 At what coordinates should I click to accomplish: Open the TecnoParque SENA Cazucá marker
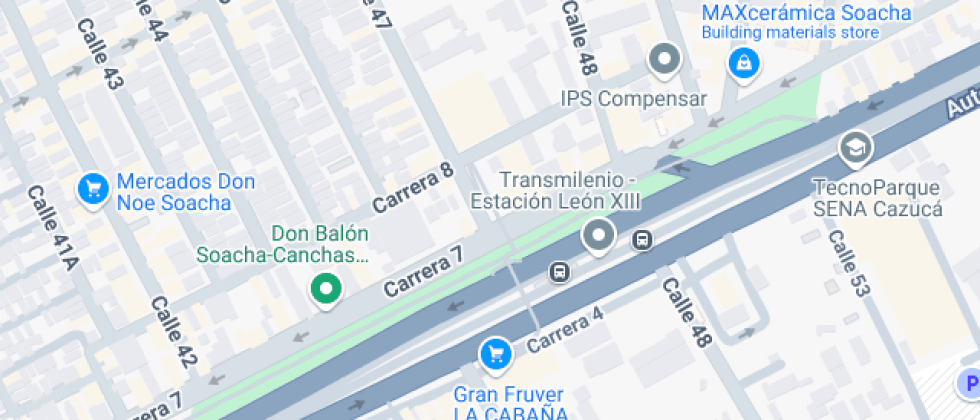[855, 149]
